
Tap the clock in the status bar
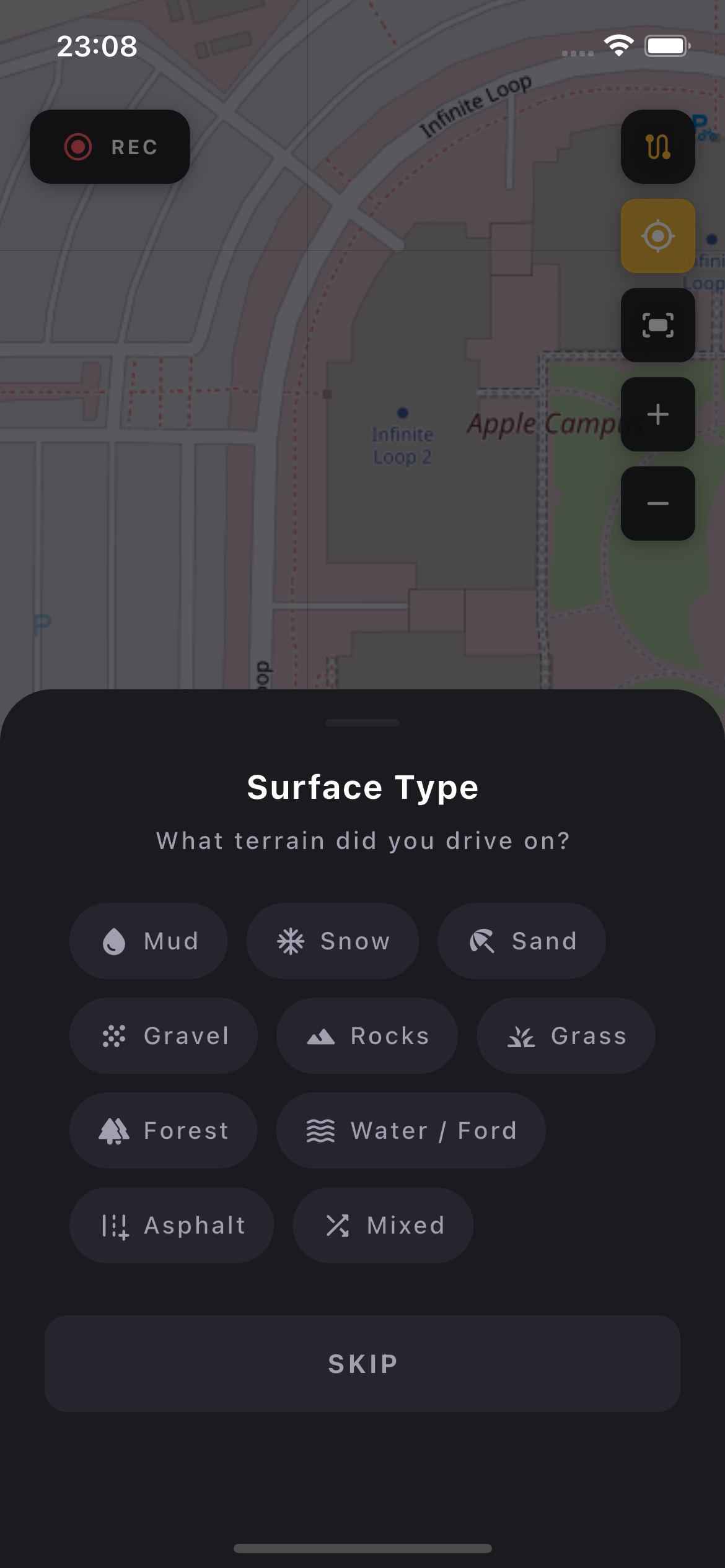pos(96,46)
